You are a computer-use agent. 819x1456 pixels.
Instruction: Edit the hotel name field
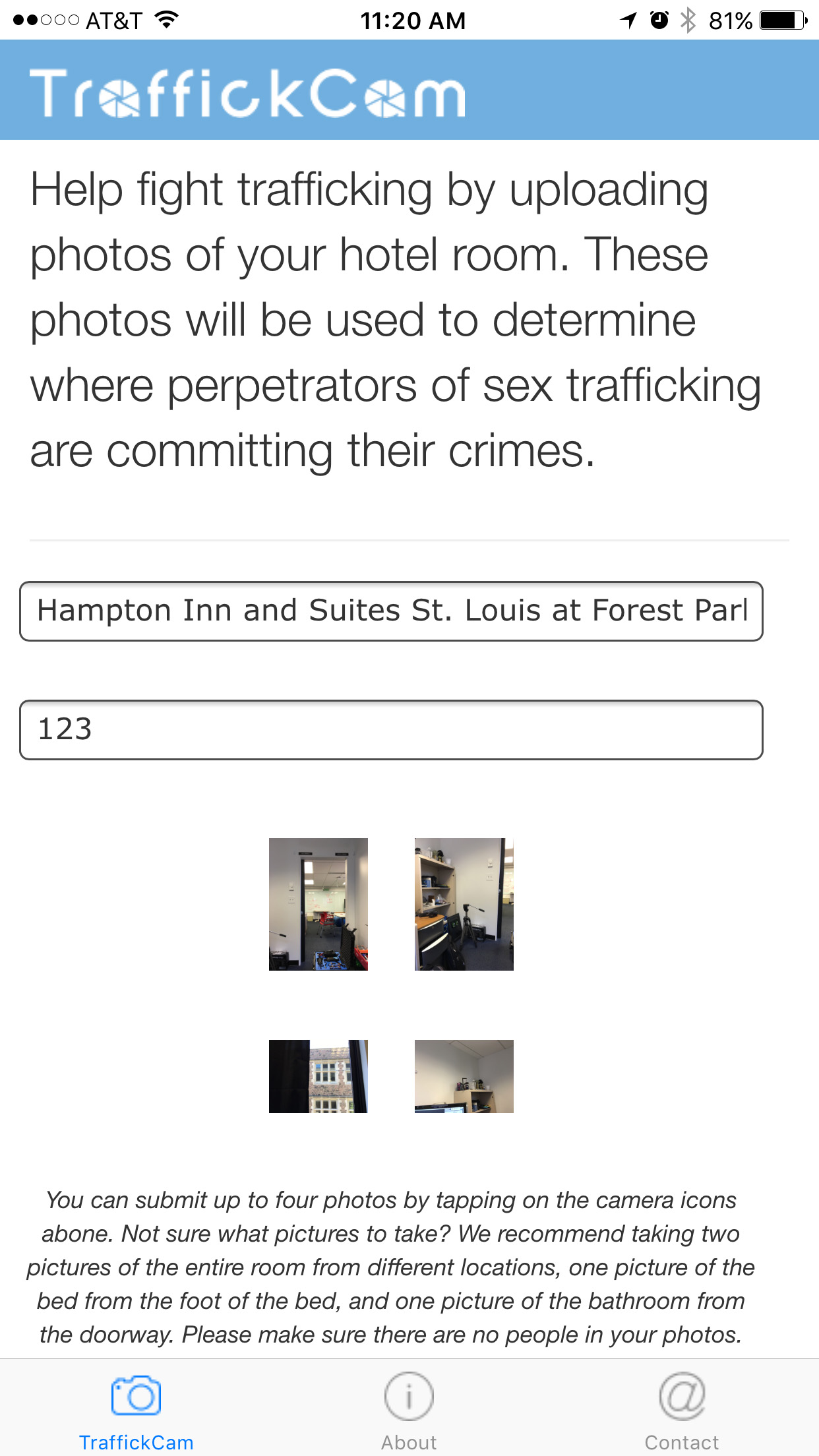[391, 611]
